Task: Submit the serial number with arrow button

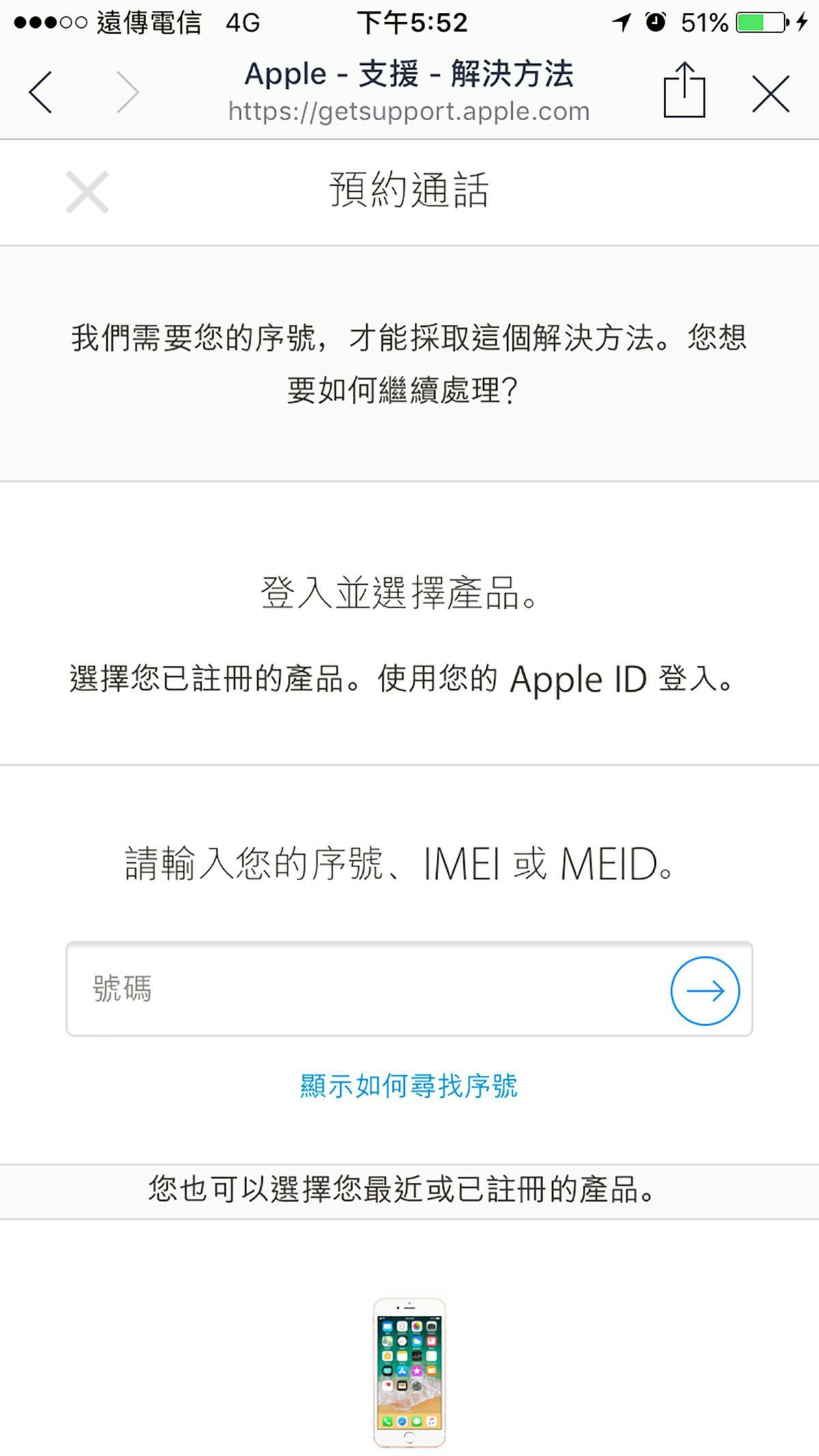Action: pos(704,990)
